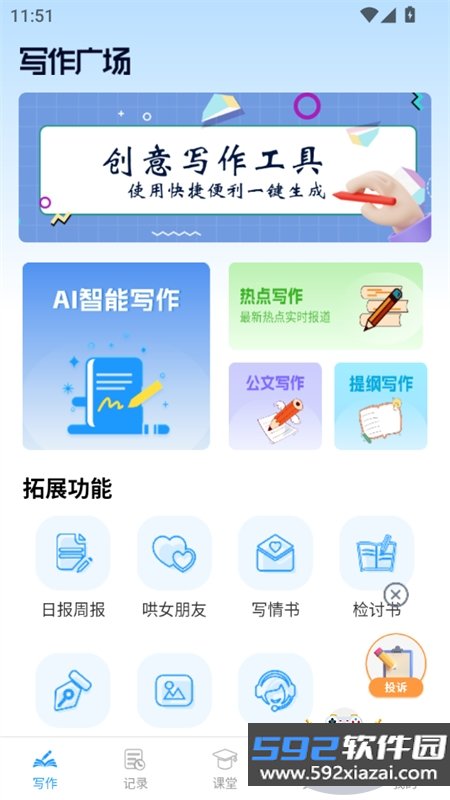Open 热点写作 card
Viewport: 450px width, 800px height.
click(x=326, y=306)
